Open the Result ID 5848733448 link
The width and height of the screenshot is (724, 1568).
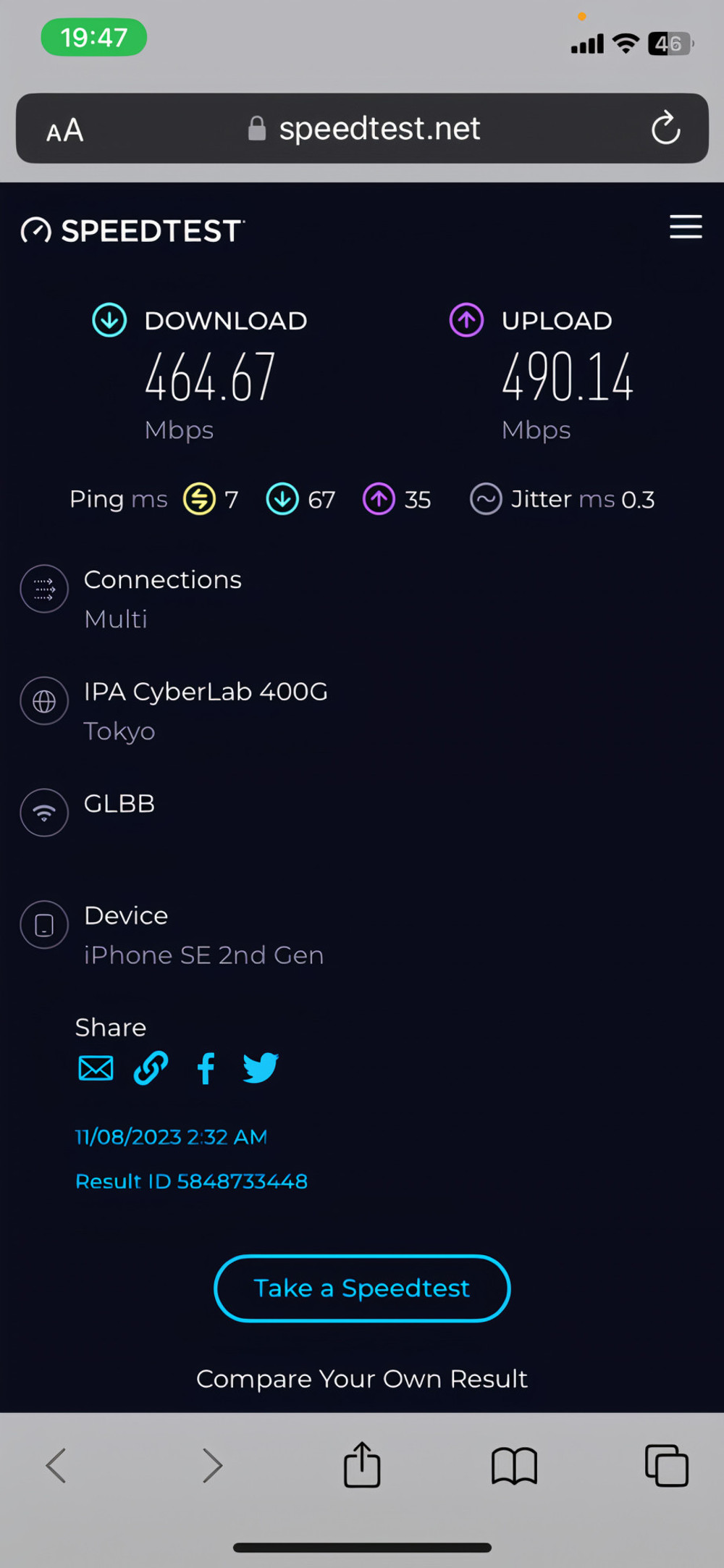pos(192,1181)
